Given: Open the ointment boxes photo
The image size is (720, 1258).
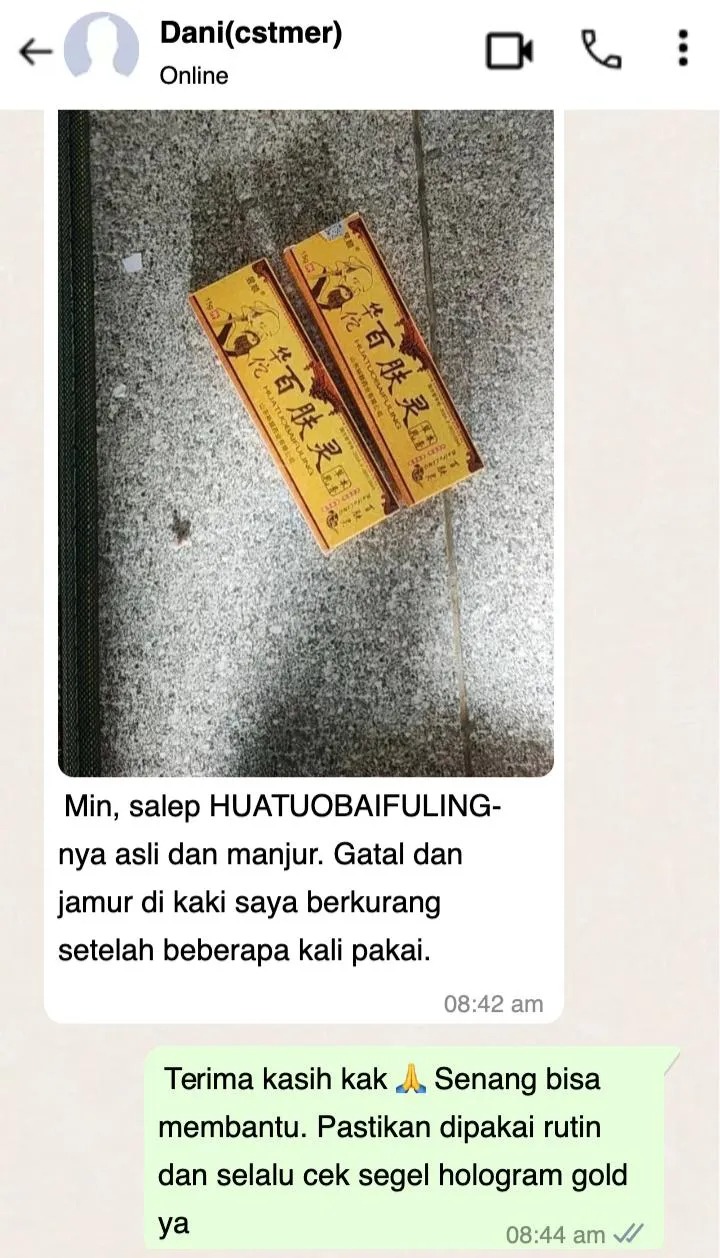Looking at the screenshot, I should click(x=305, y=440).
